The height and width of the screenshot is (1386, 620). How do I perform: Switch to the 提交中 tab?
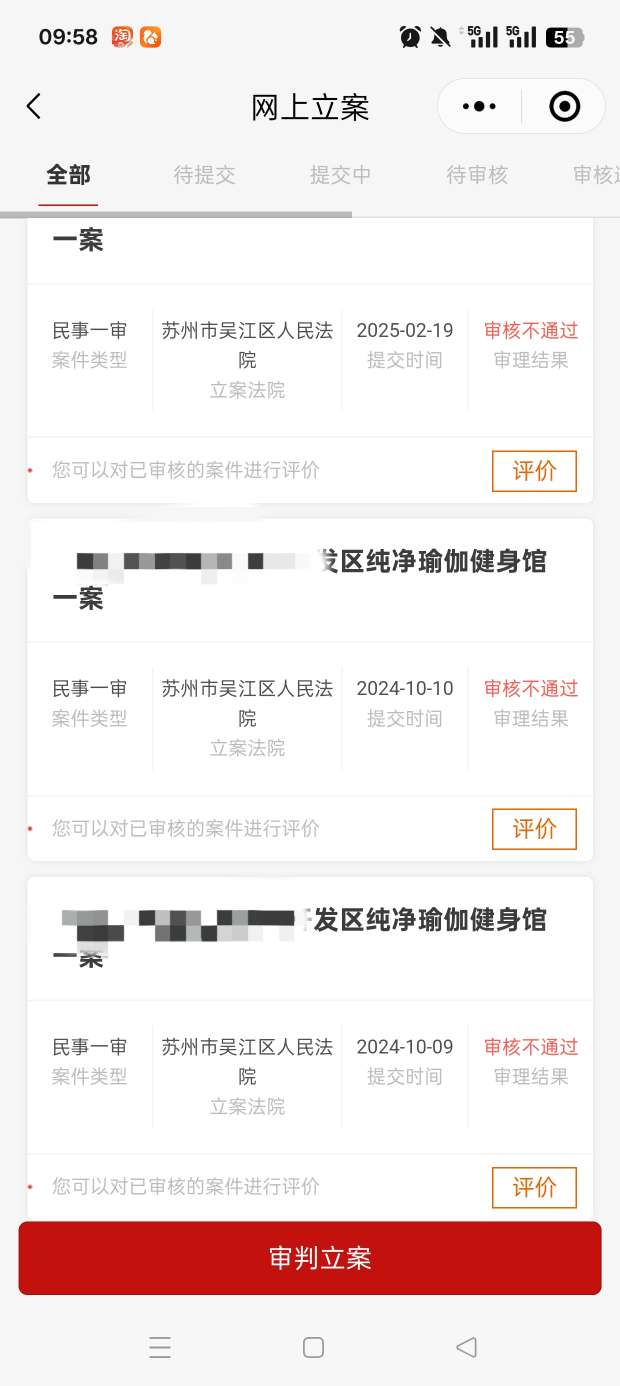tap(340, 175)
